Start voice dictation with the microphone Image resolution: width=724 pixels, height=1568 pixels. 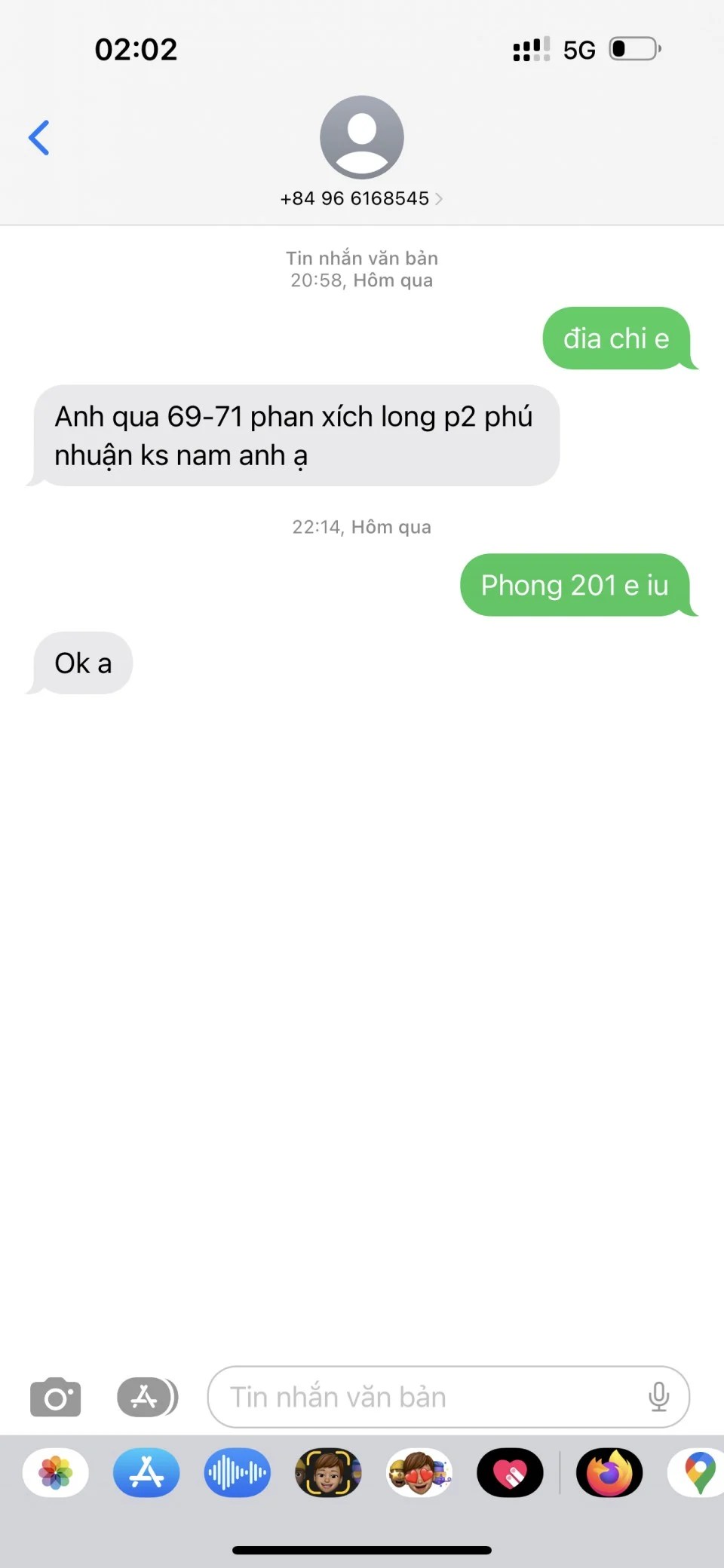(x=658, y=1397)
